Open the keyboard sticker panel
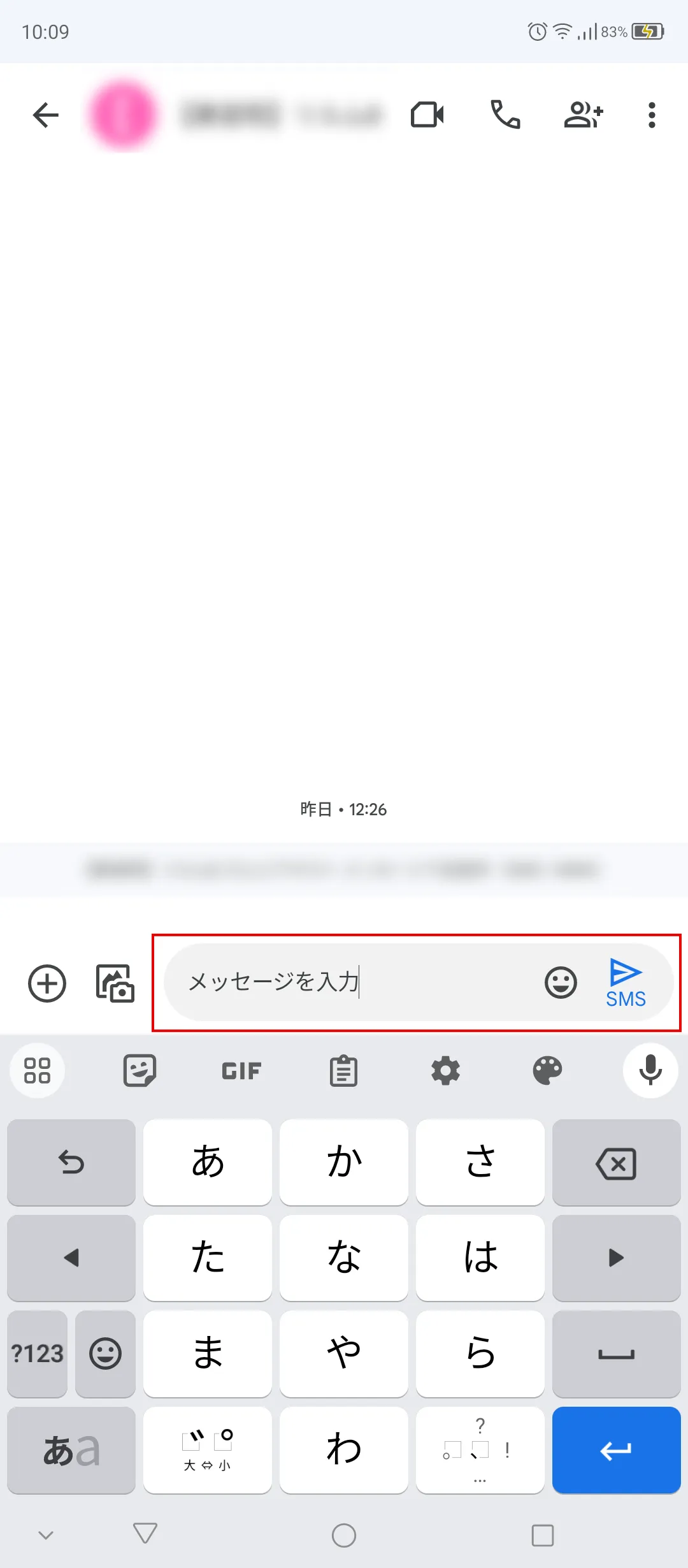 [x=140, y=1071]
